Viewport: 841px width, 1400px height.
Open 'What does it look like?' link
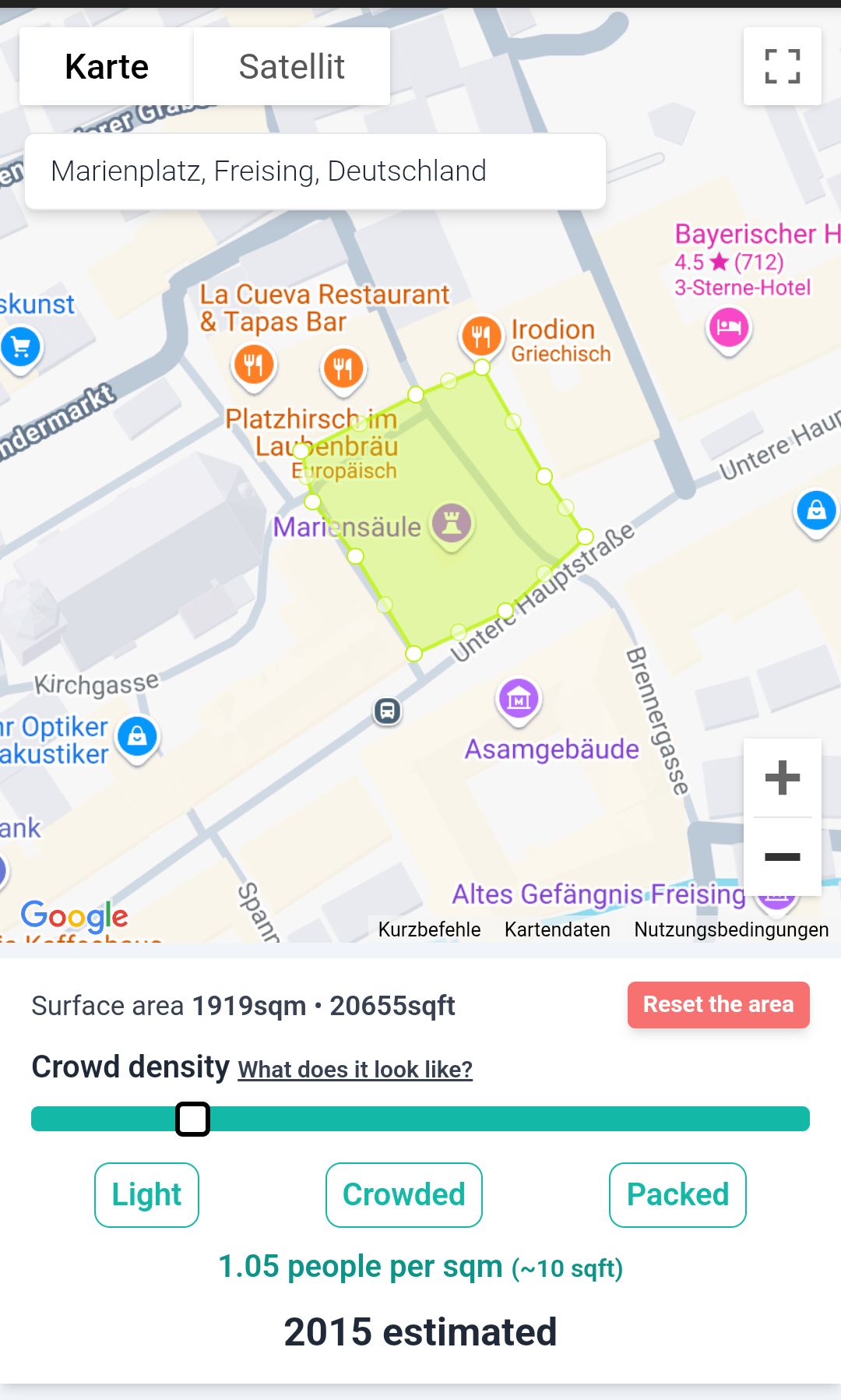tap(355, 1070)
